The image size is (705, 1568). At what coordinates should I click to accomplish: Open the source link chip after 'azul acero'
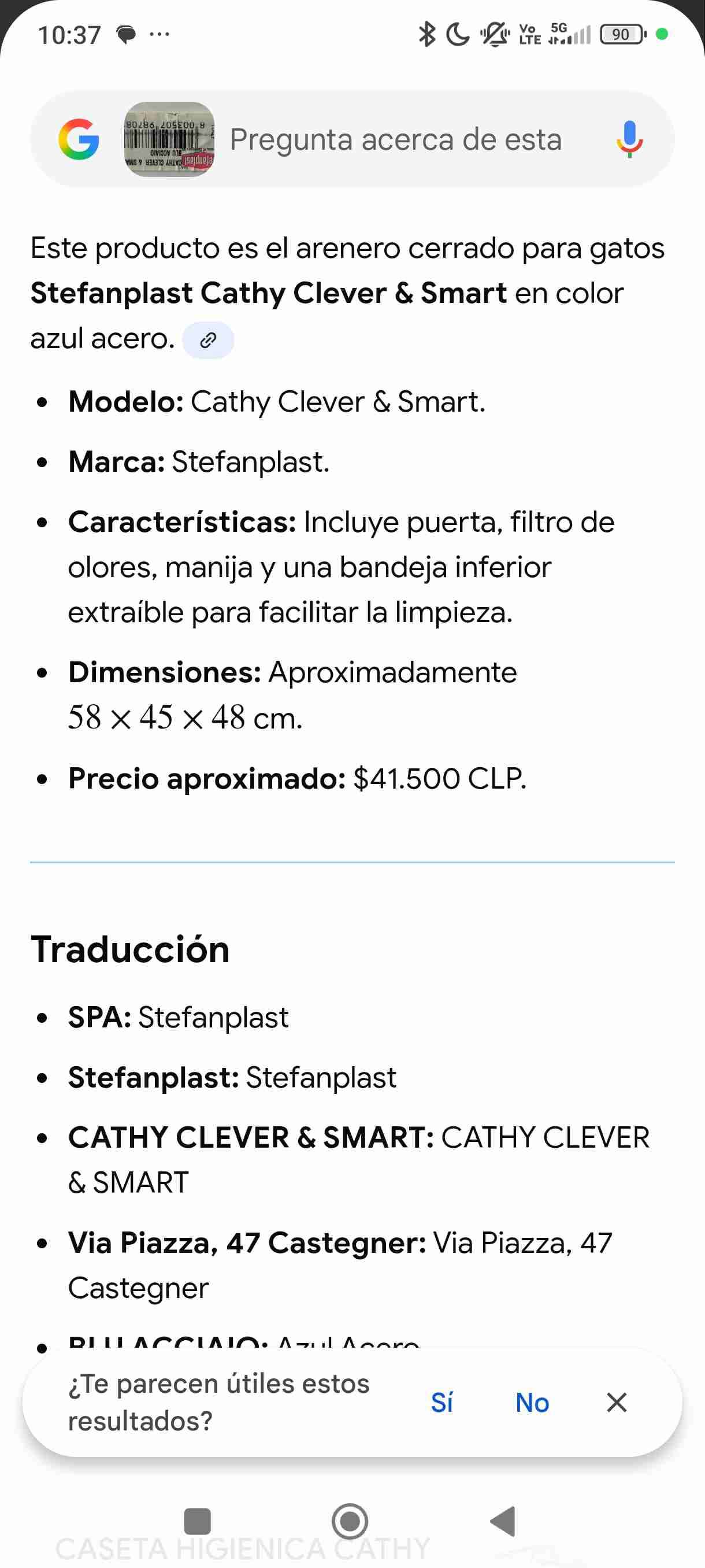(208, 341)
